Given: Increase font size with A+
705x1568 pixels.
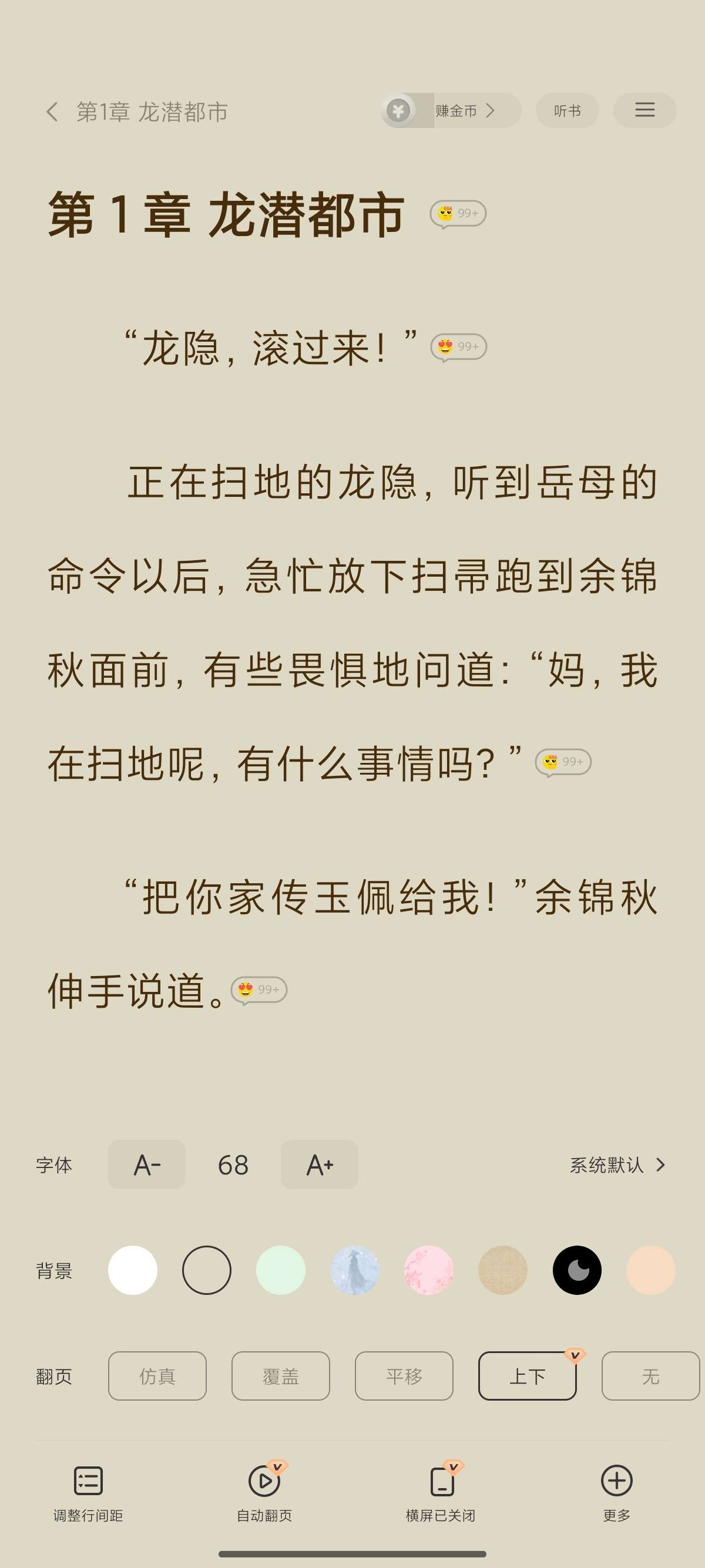Looking at the screenshot, I should point(319,1165).
